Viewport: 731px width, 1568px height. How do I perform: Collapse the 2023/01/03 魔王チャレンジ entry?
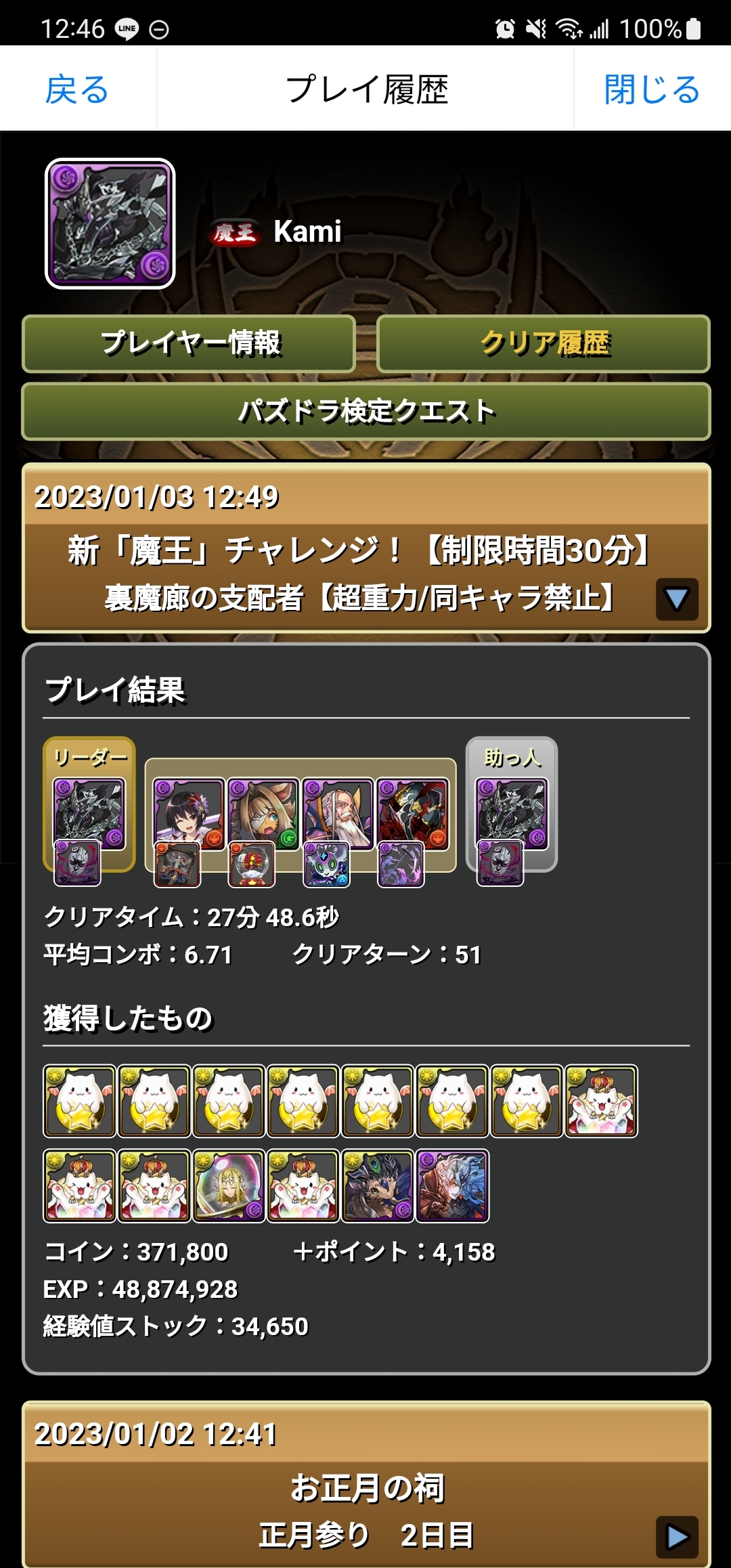point(676,598)
